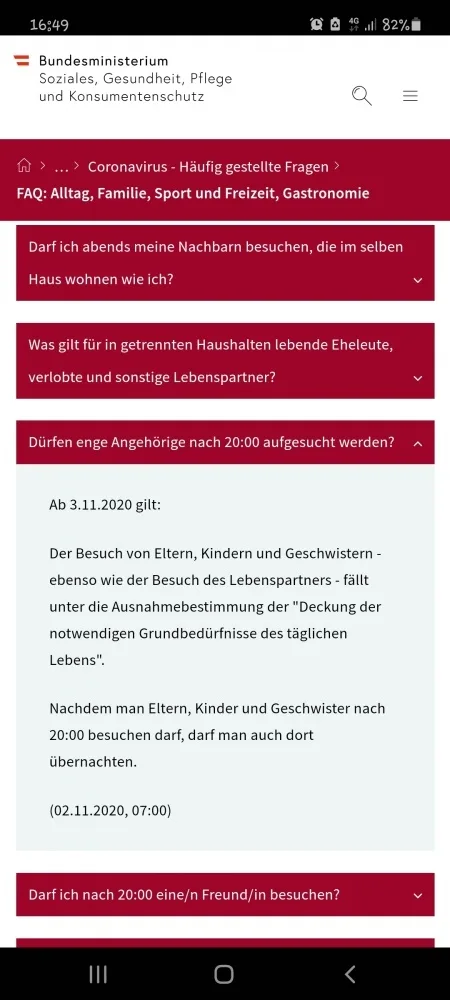This screenshot has width=450, height=1000.
Task: Expand the Freund/in nach 20:00 question
Action: (x=225, y=895)
